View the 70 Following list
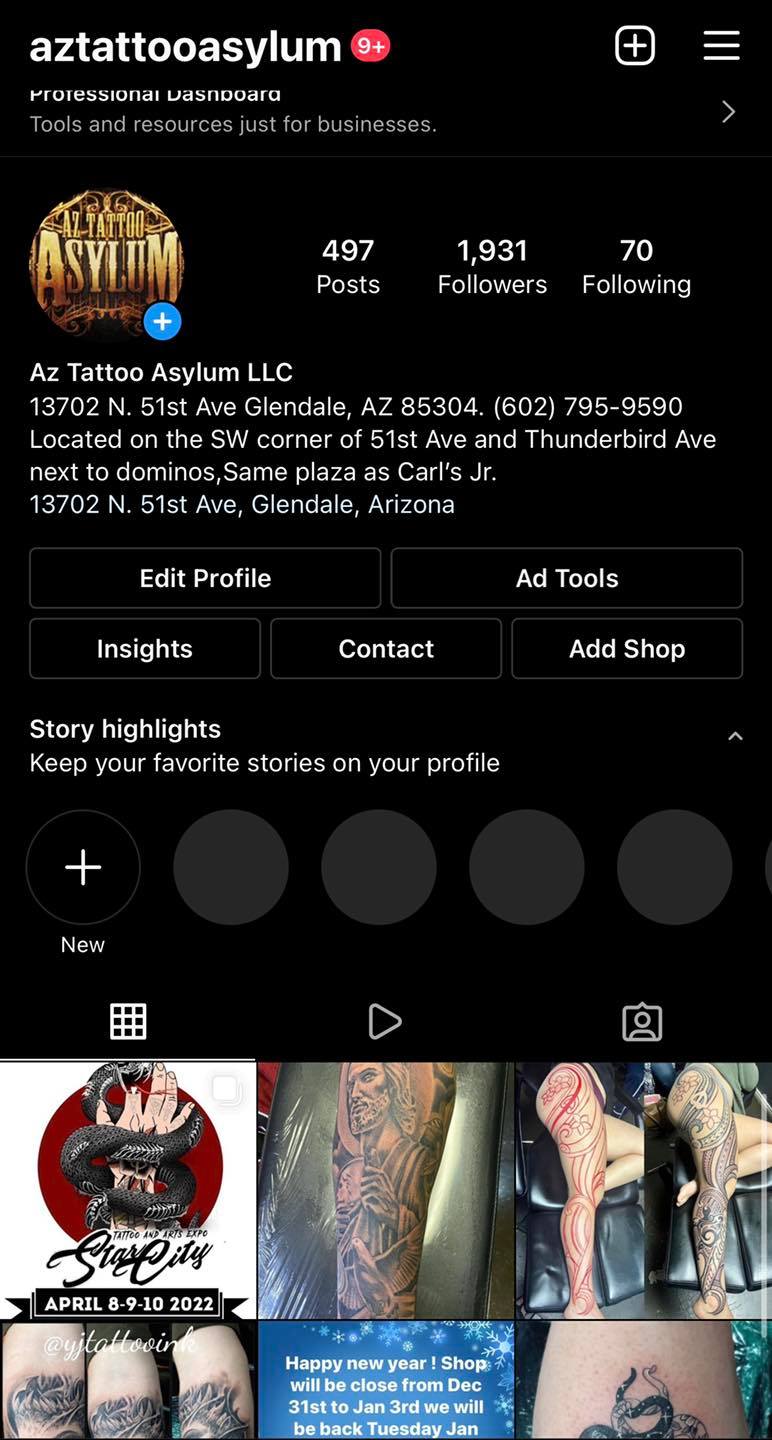The image size is (772, 1440). (636, 266)
